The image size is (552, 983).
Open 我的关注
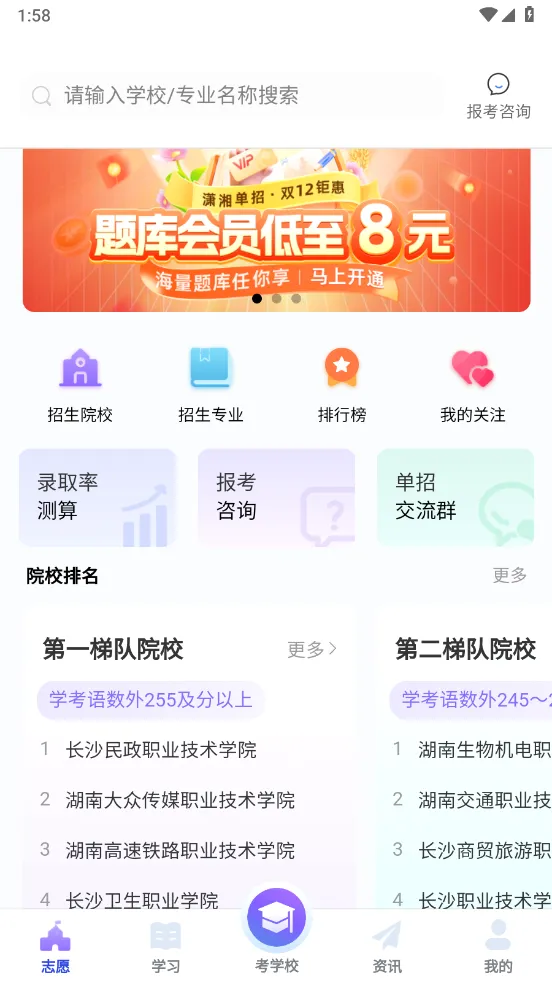pos(472,385)
